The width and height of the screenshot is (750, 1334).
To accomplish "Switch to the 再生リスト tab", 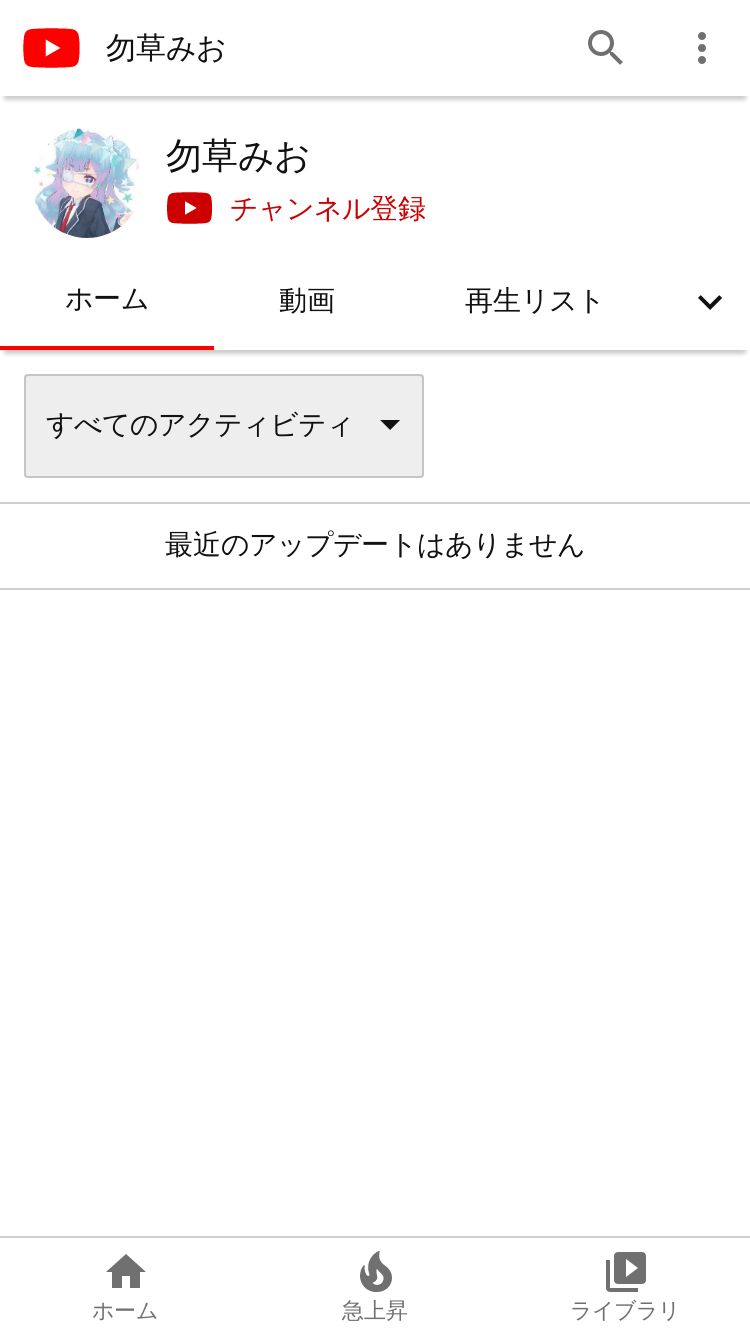I will click(x=534, y=300).
